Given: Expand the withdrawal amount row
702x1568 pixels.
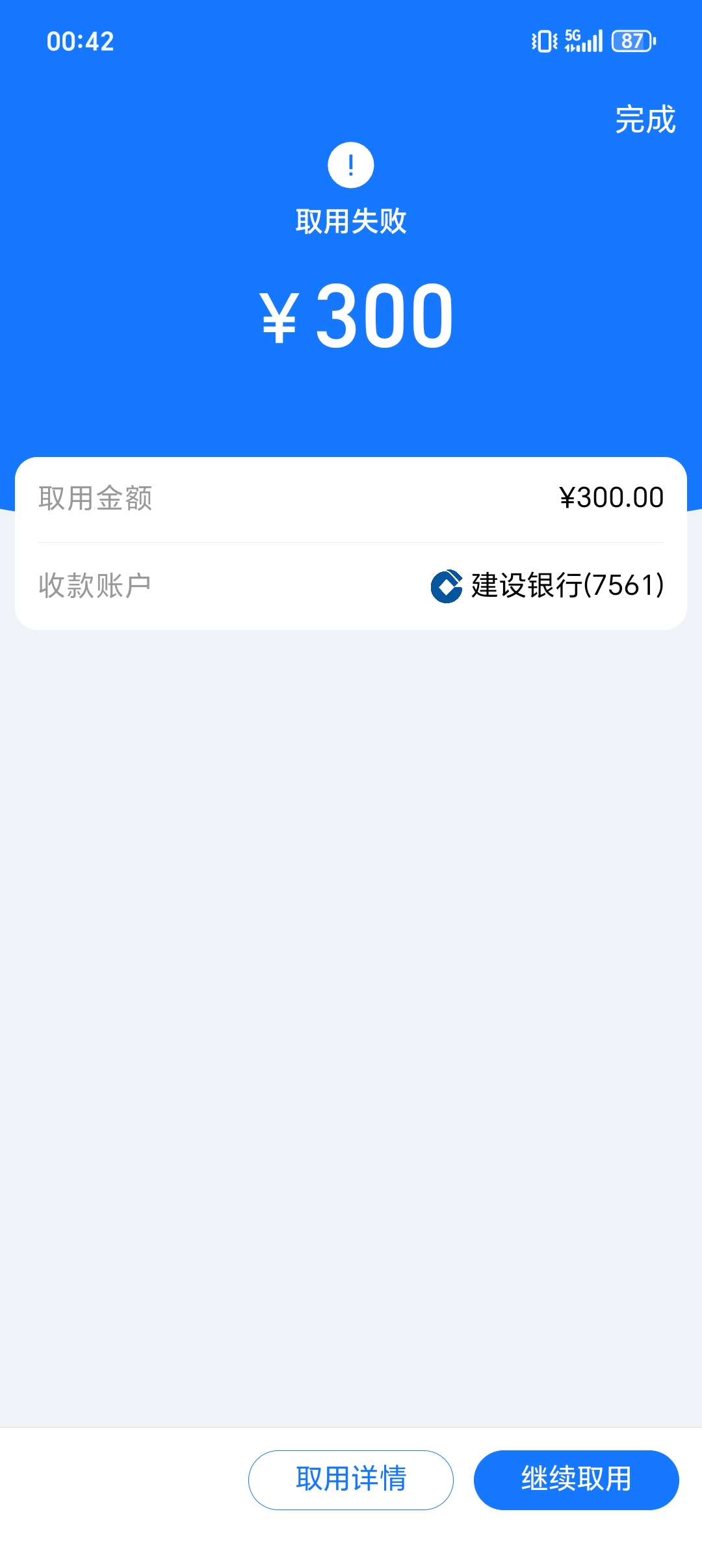Looking at the screenshot, I should point(351,497).
